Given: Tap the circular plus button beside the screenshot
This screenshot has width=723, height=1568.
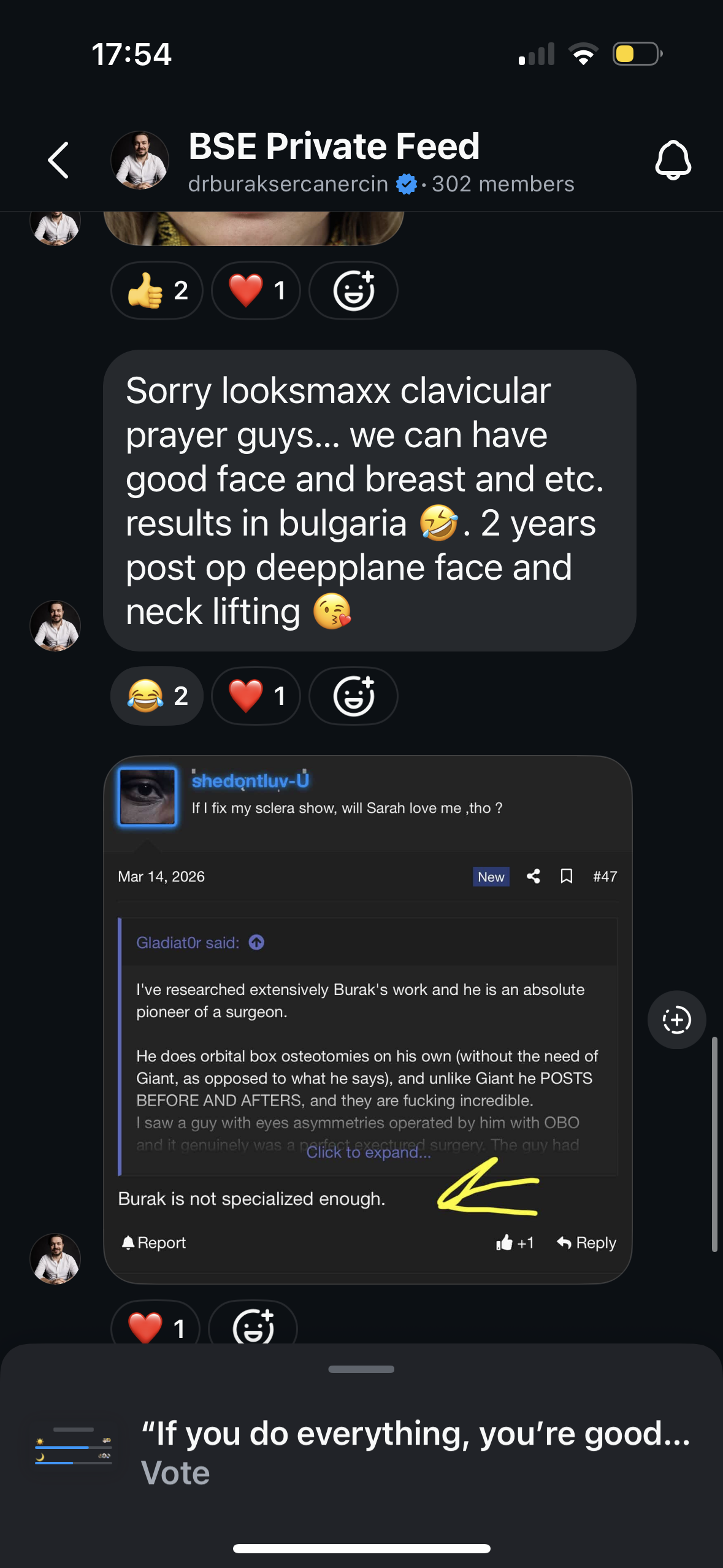Looking at the screenshot, I should (676, 1020).
